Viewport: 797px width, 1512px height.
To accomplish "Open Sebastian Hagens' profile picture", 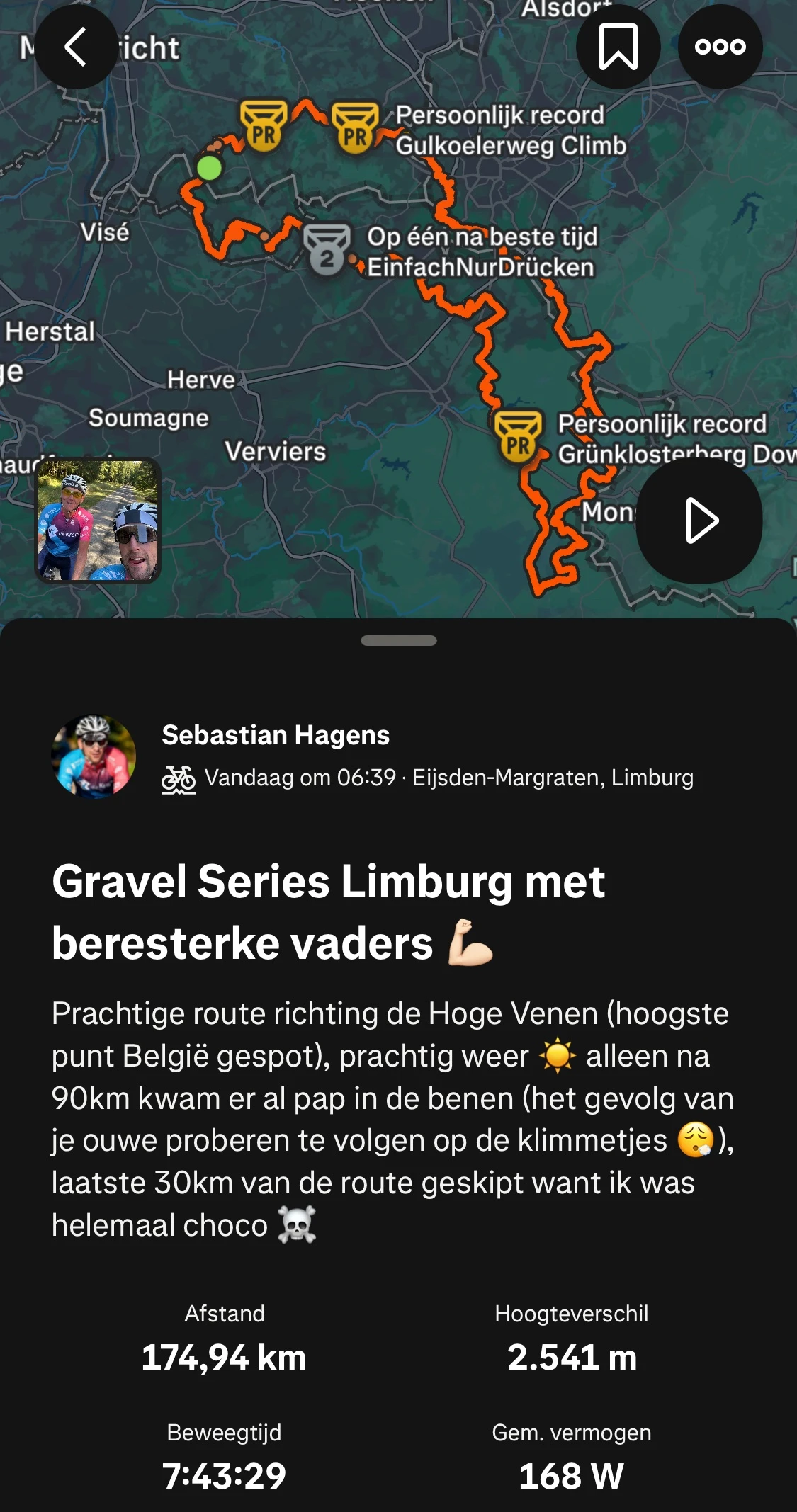I will pos(94,756).
